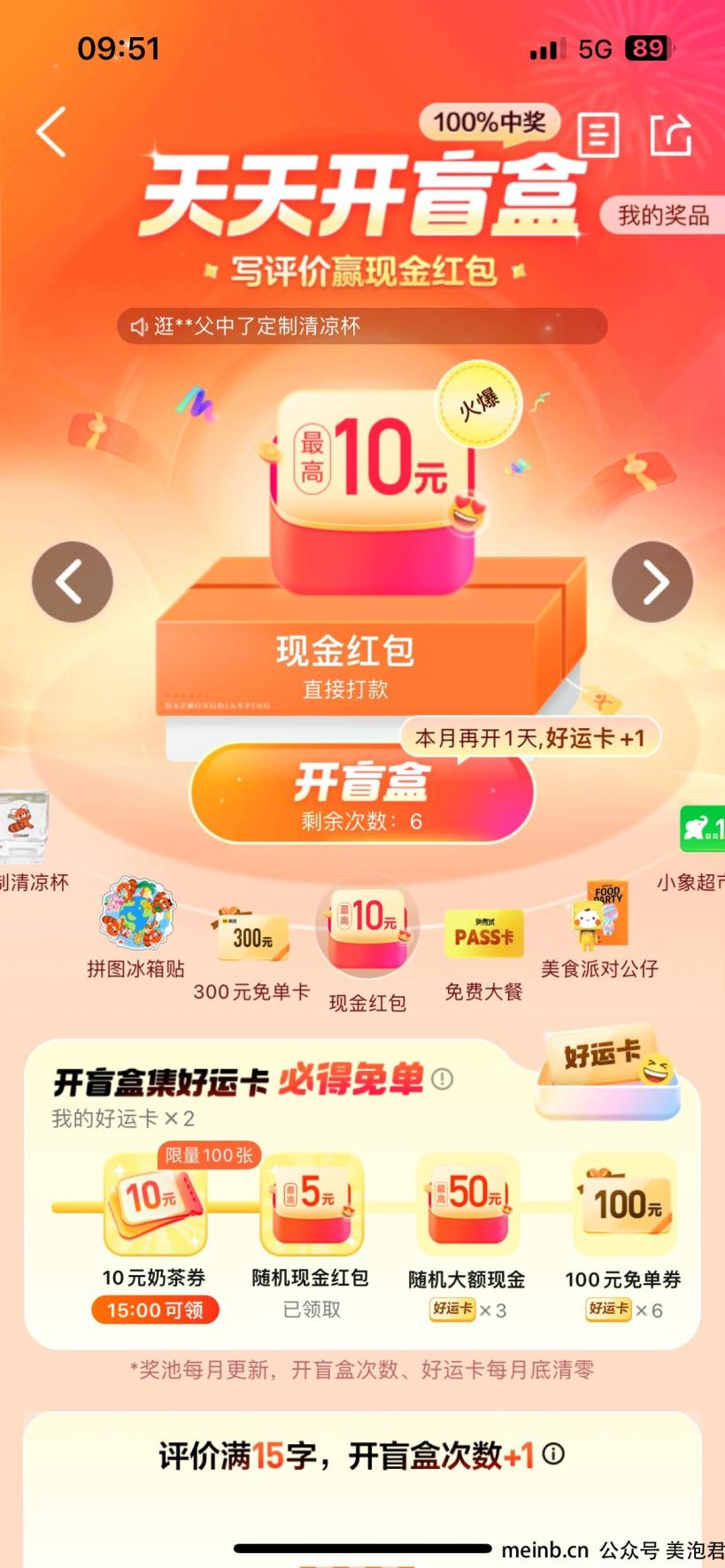Go back using the top-left arrow
Screen dimensions: 725x1568
coord(51,133)
